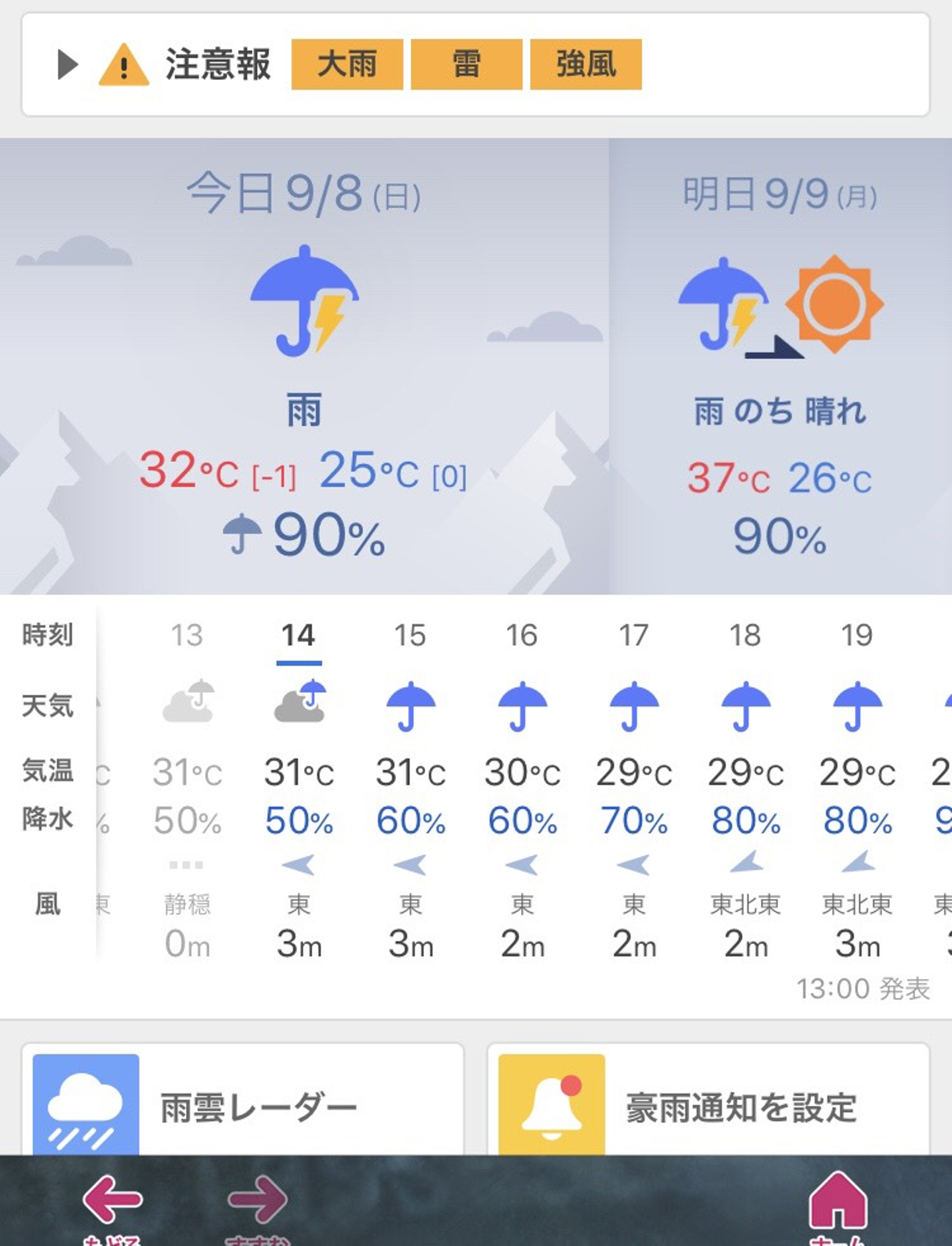Return to the ホーム home screen
Image resolution: width=952 pixels, height=1246 pixels.
point(838,1203)
